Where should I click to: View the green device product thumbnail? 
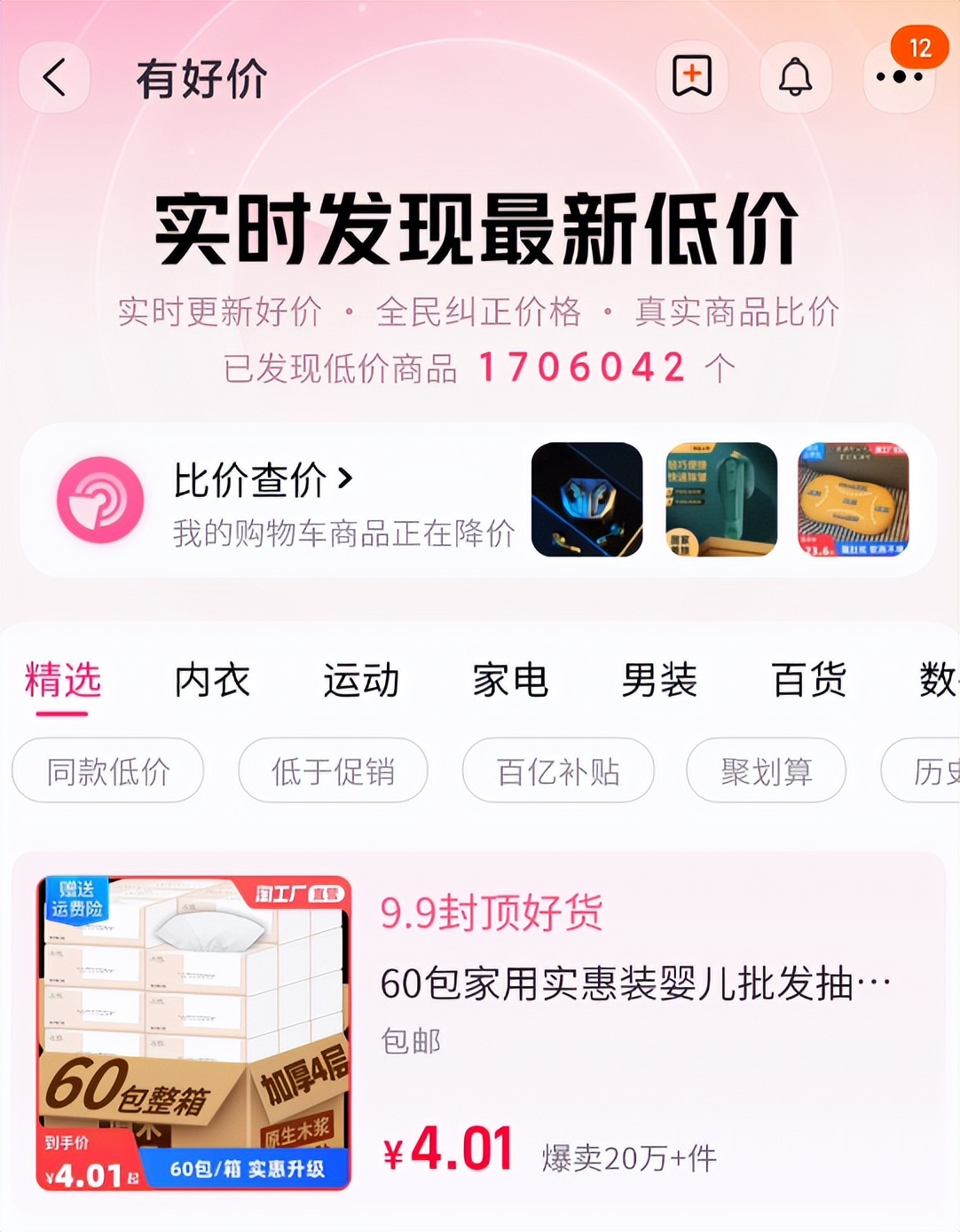click(x=721, y=500)
